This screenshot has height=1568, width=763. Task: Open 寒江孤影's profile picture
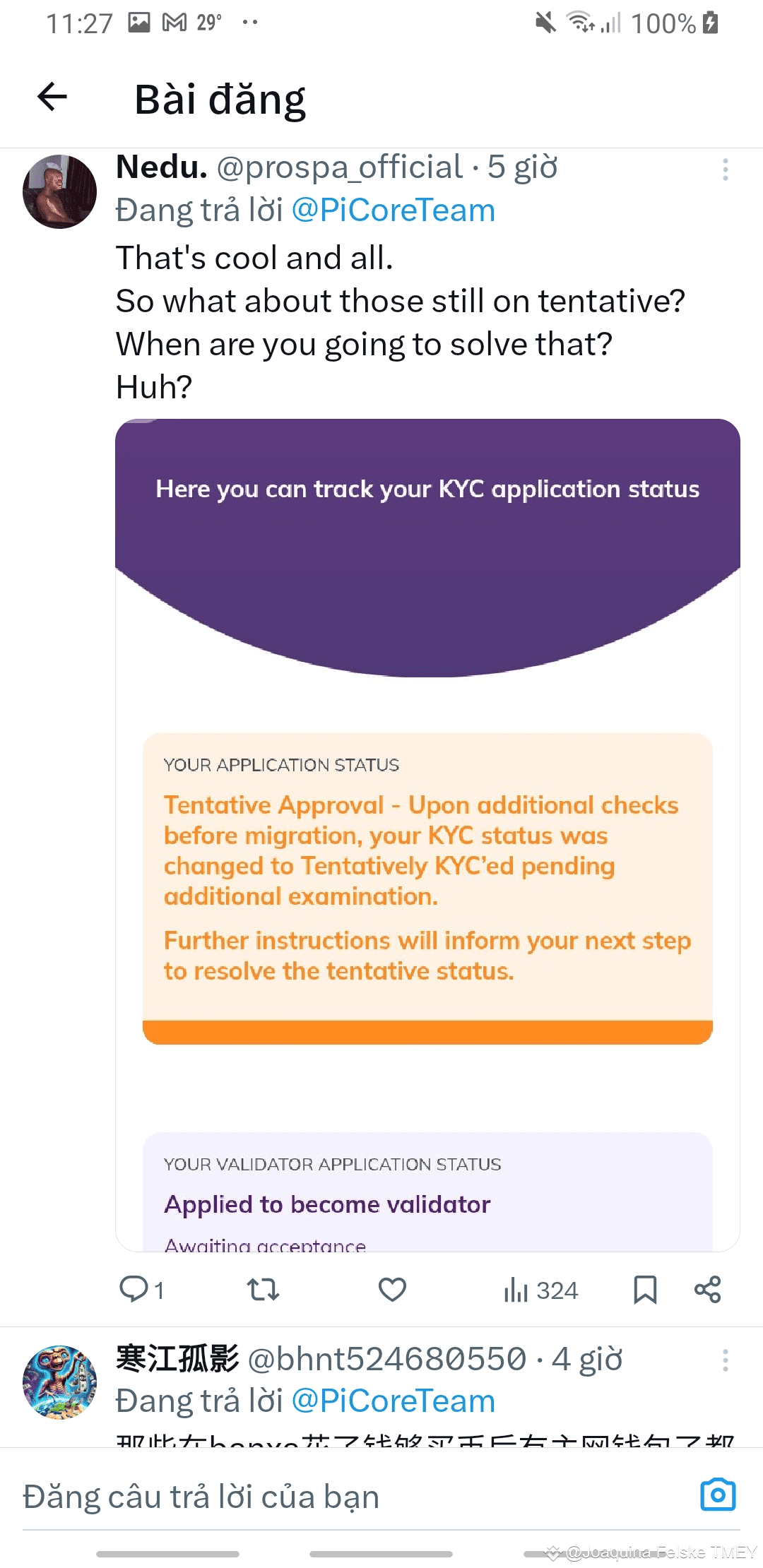60,1382
